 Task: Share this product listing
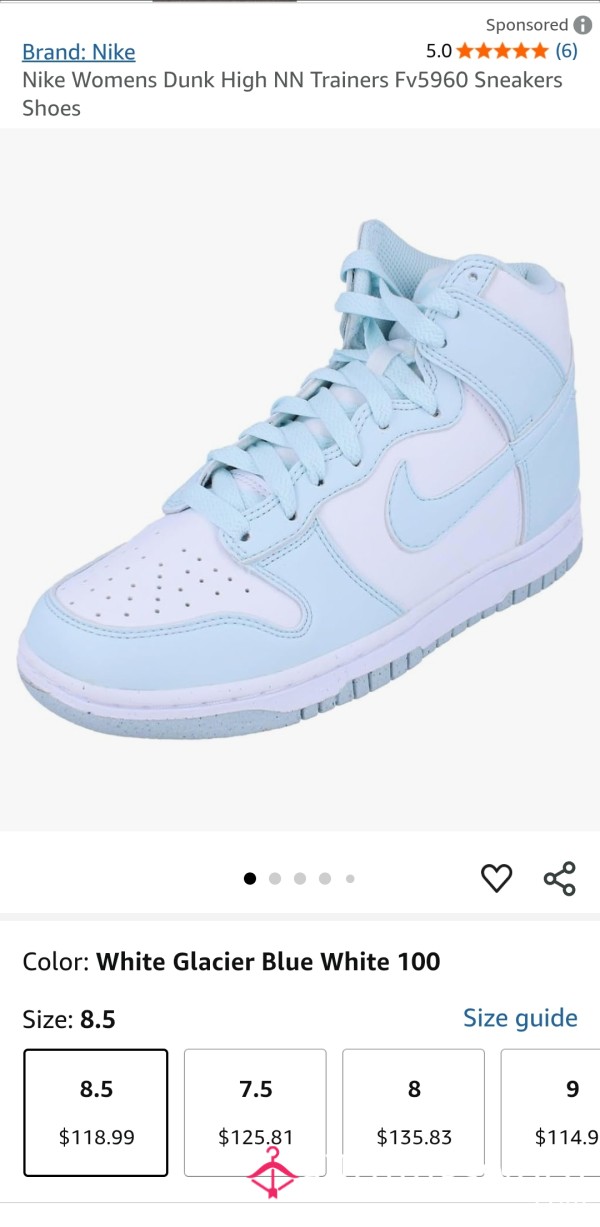click(x=560, y=878)
